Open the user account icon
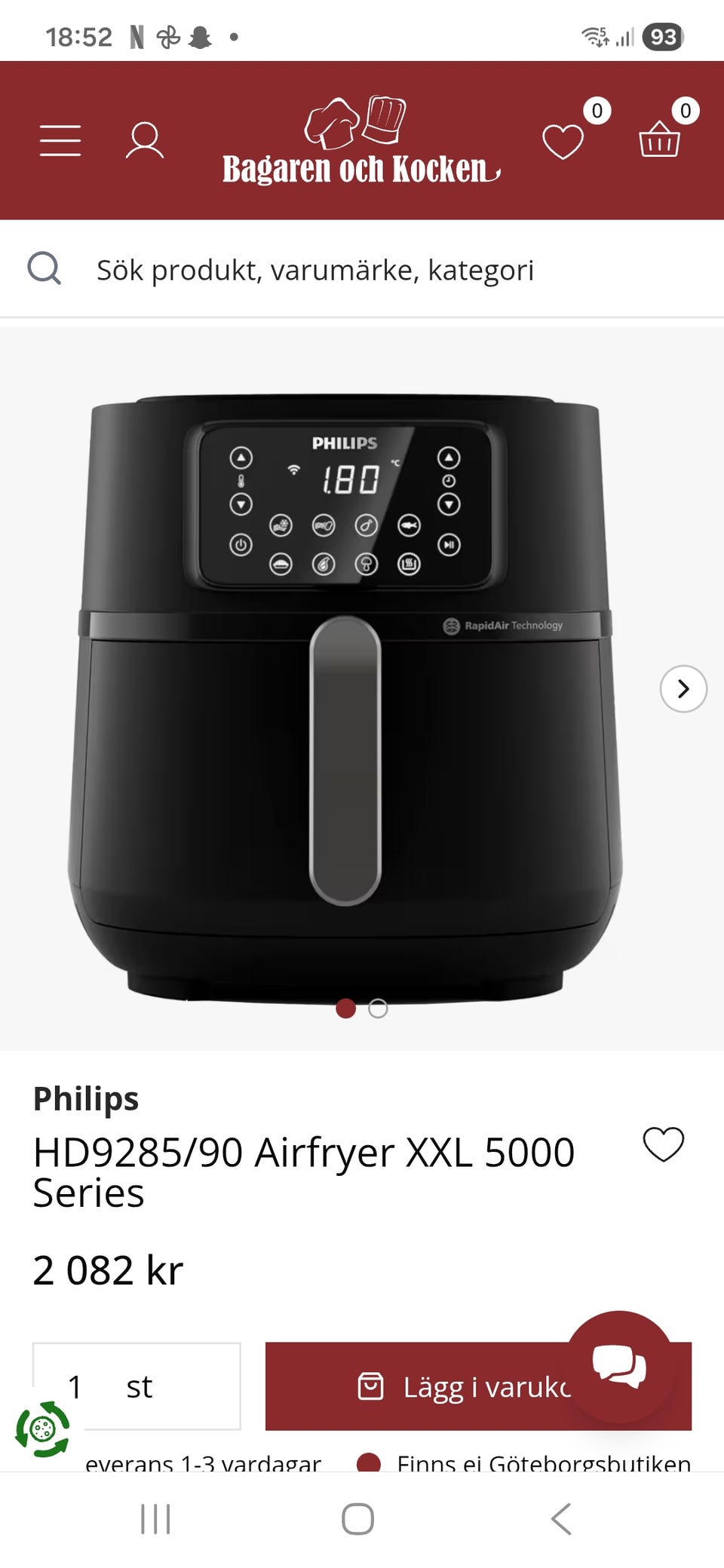This screenshot has width=724, height=1568. [x=144, y=141]
